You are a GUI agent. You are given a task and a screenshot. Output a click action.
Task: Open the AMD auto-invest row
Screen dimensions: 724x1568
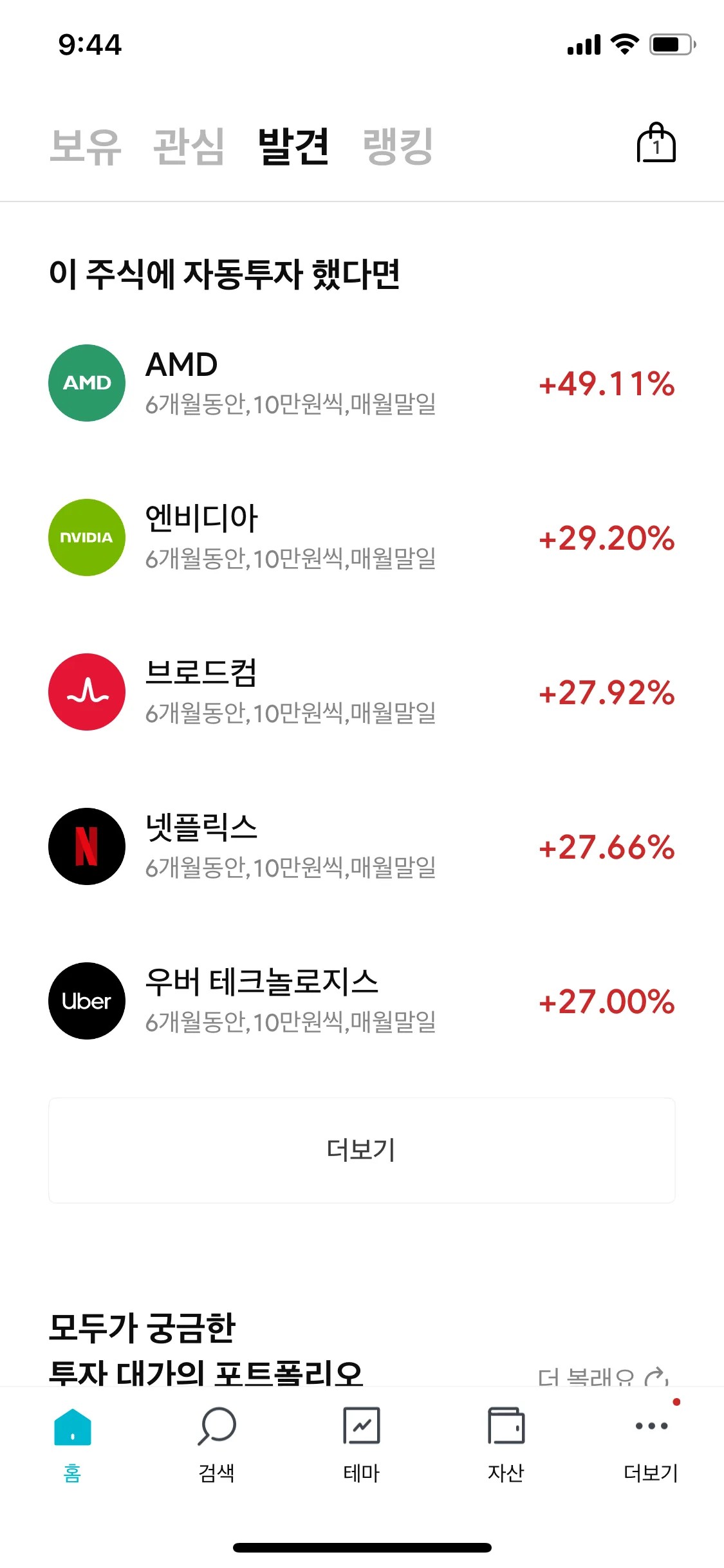point(362,384)
